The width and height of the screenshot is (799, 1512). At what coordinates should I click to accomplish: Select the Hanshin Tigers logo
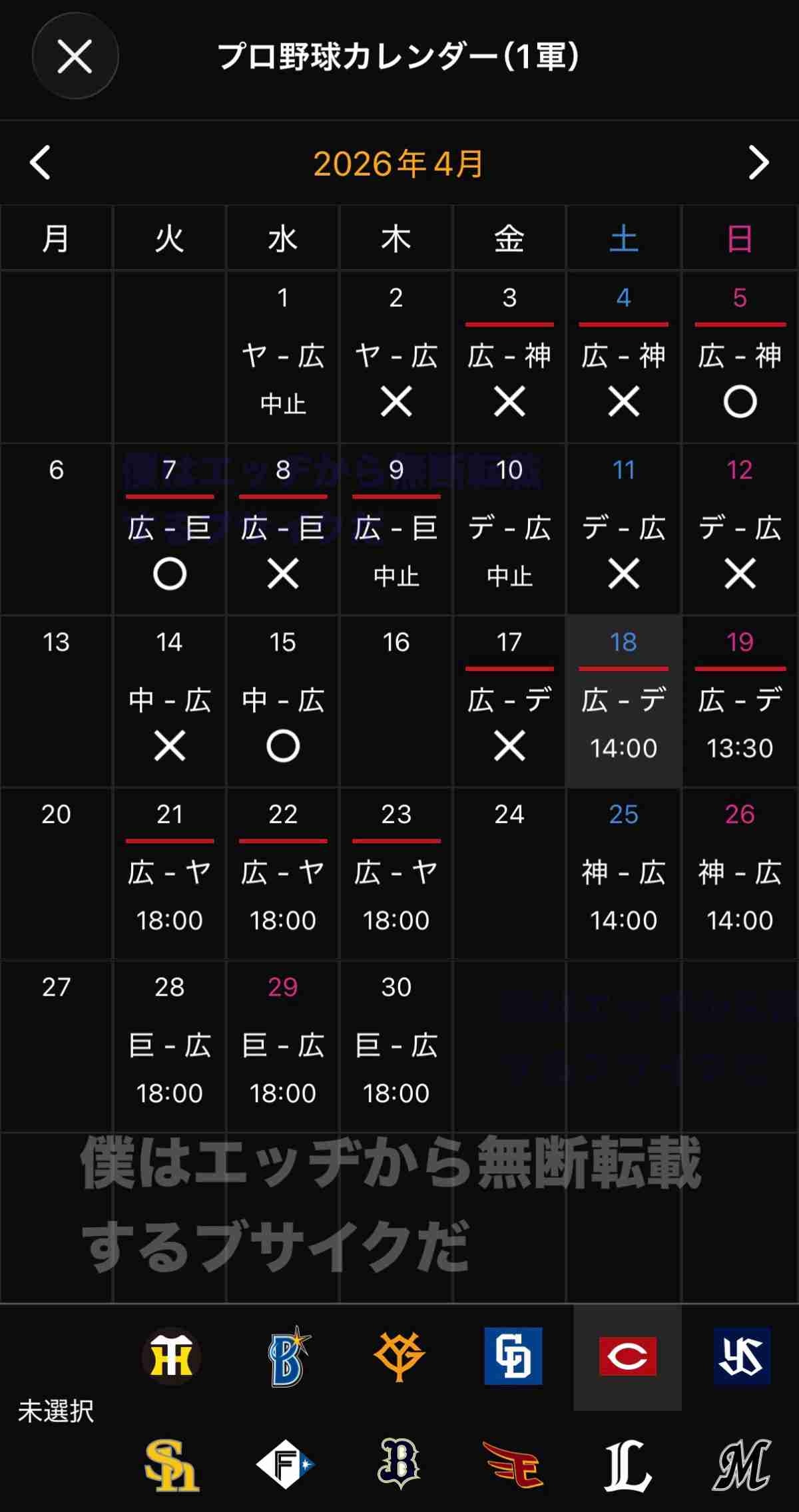click(x=171, y=1357)
